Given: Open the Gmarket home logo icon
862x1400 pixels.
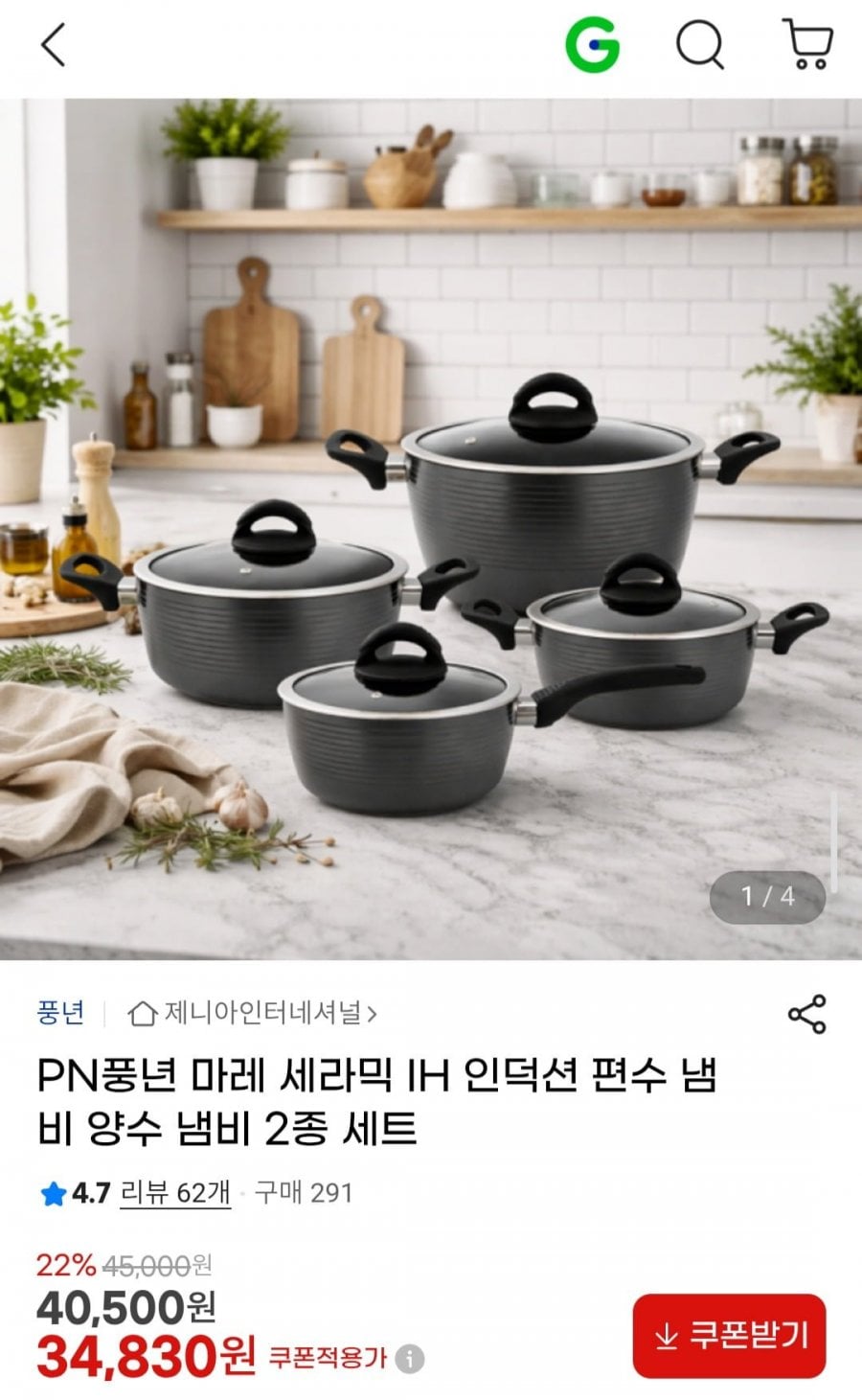Looking at the screenshot, I should click(592, 45).
